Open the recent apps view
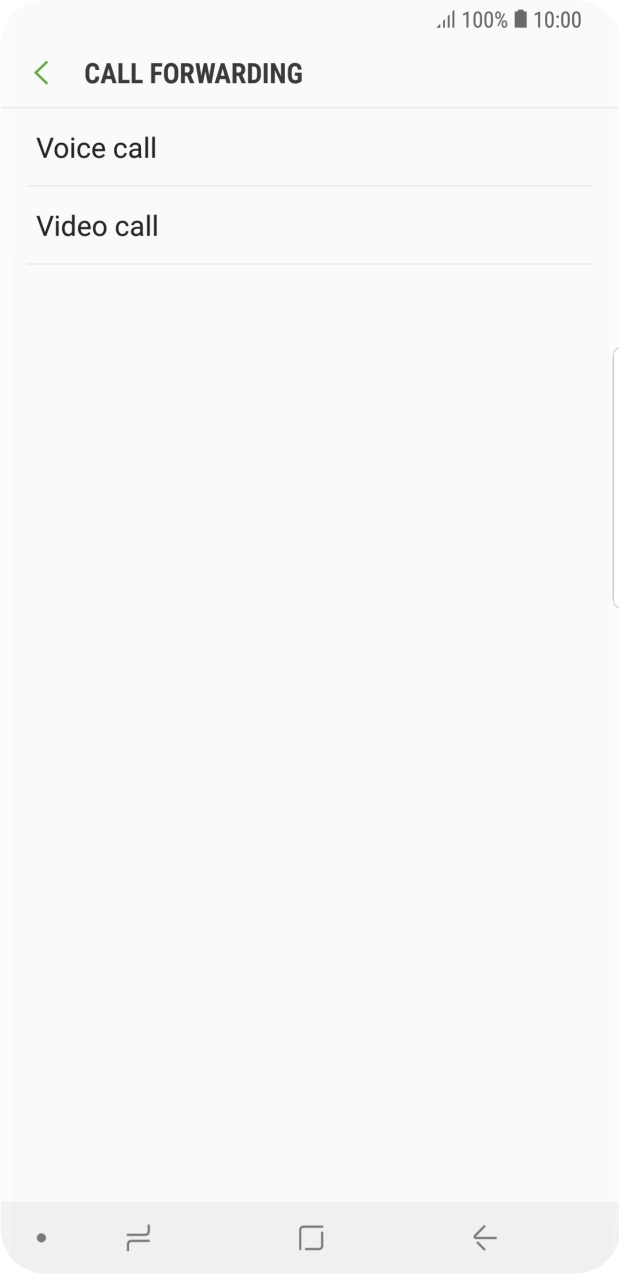The width and height of the screenshot is (619, 1274). [138, 1238]
